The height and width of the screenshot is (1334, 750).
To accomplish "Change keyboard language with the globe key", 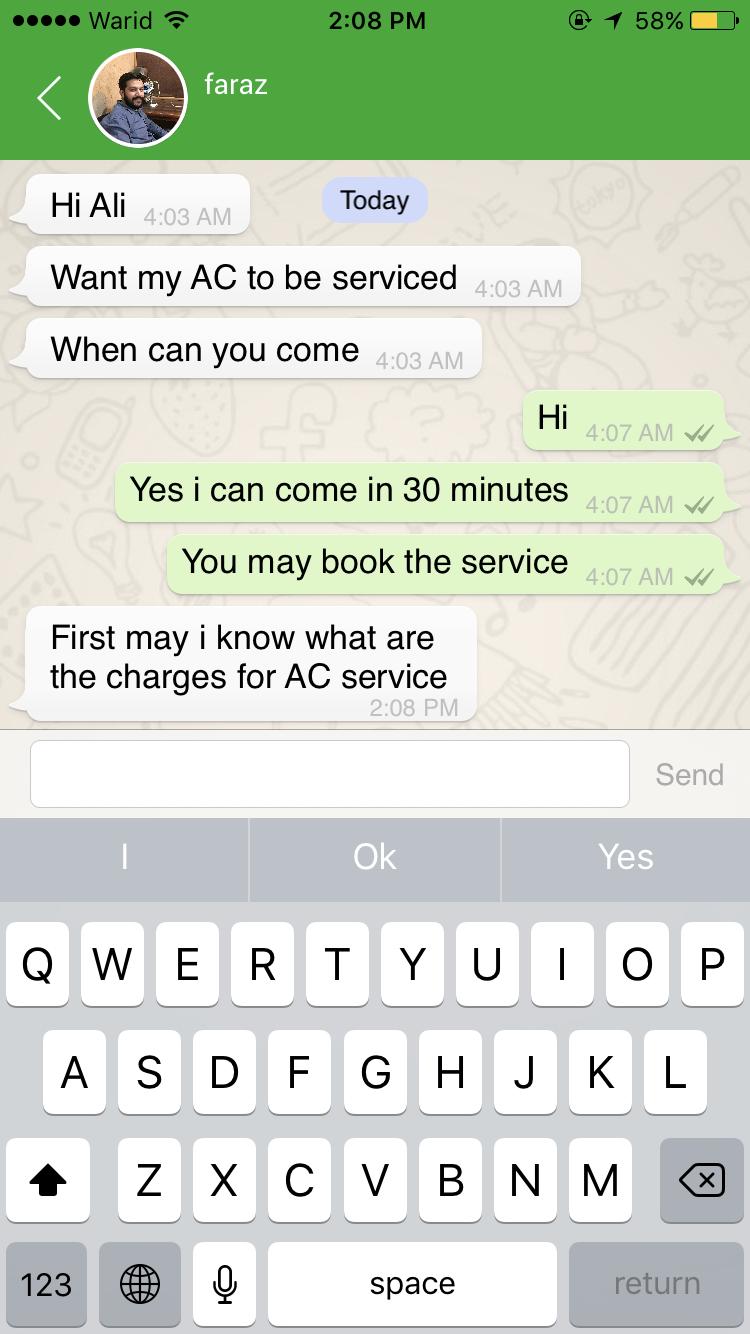I will [139, 1284].
